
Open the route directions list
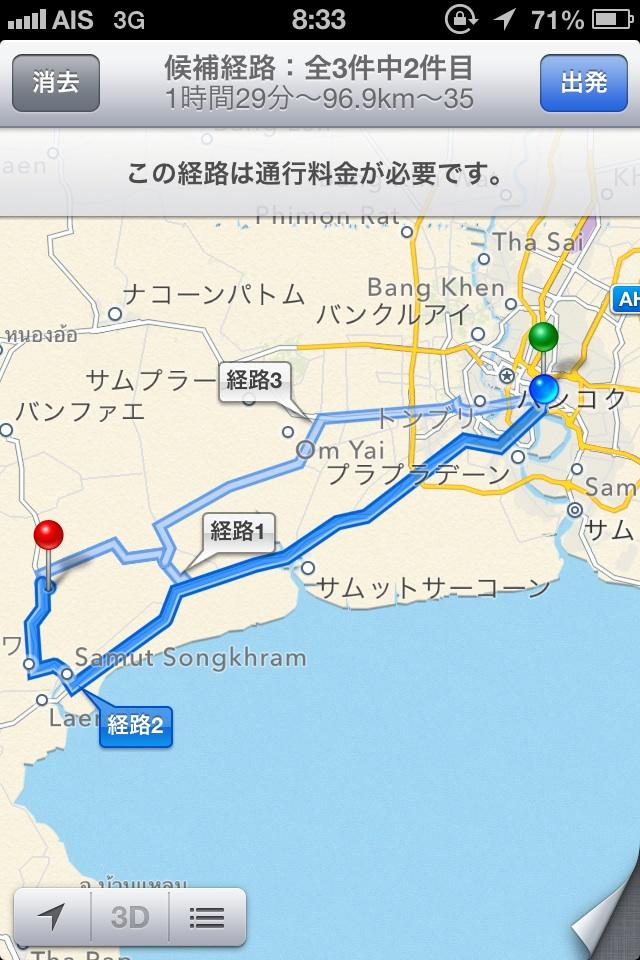click(x=206, y=916)
